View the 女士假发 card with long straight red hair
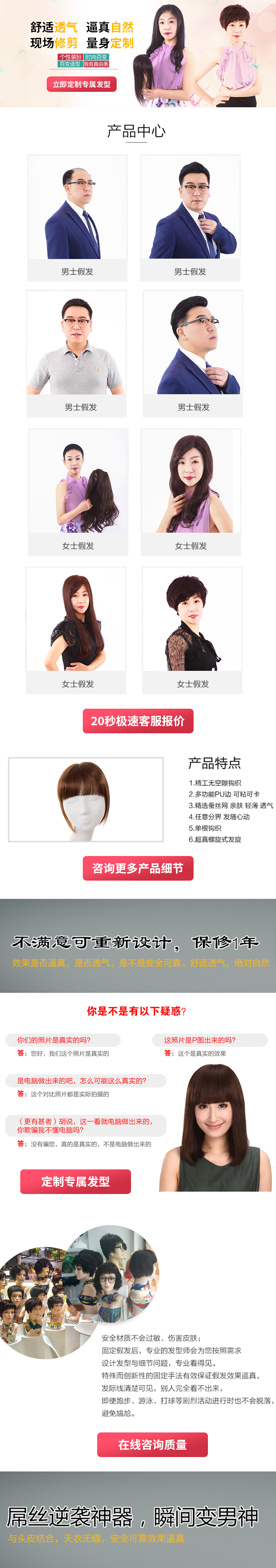 (76, 630)
